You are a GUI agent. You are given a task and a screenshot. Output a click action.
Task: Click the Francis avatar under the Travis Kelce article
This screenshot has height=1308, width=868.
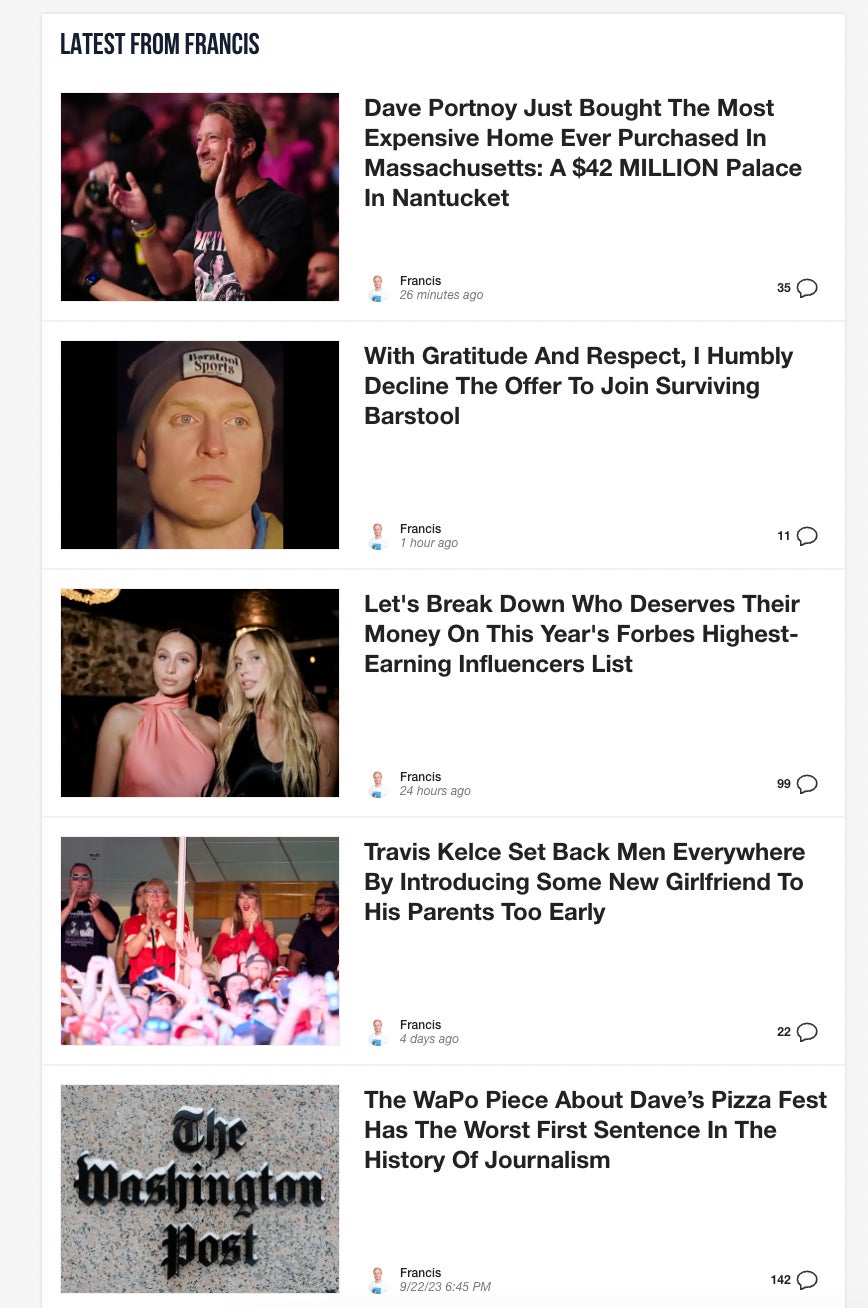(378, 1032)
